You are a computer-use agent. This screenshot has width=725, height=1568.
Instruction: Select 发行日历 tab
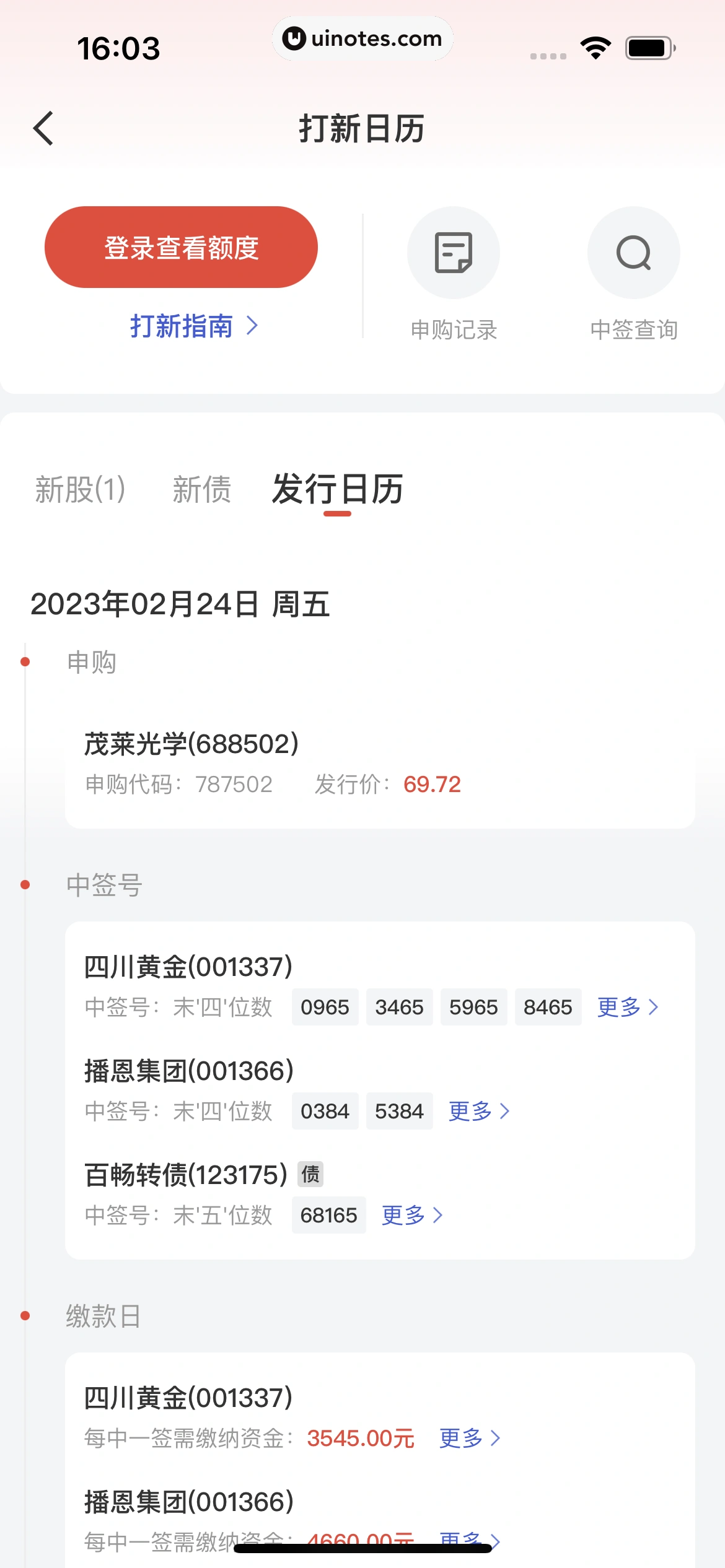pos(338,490)
